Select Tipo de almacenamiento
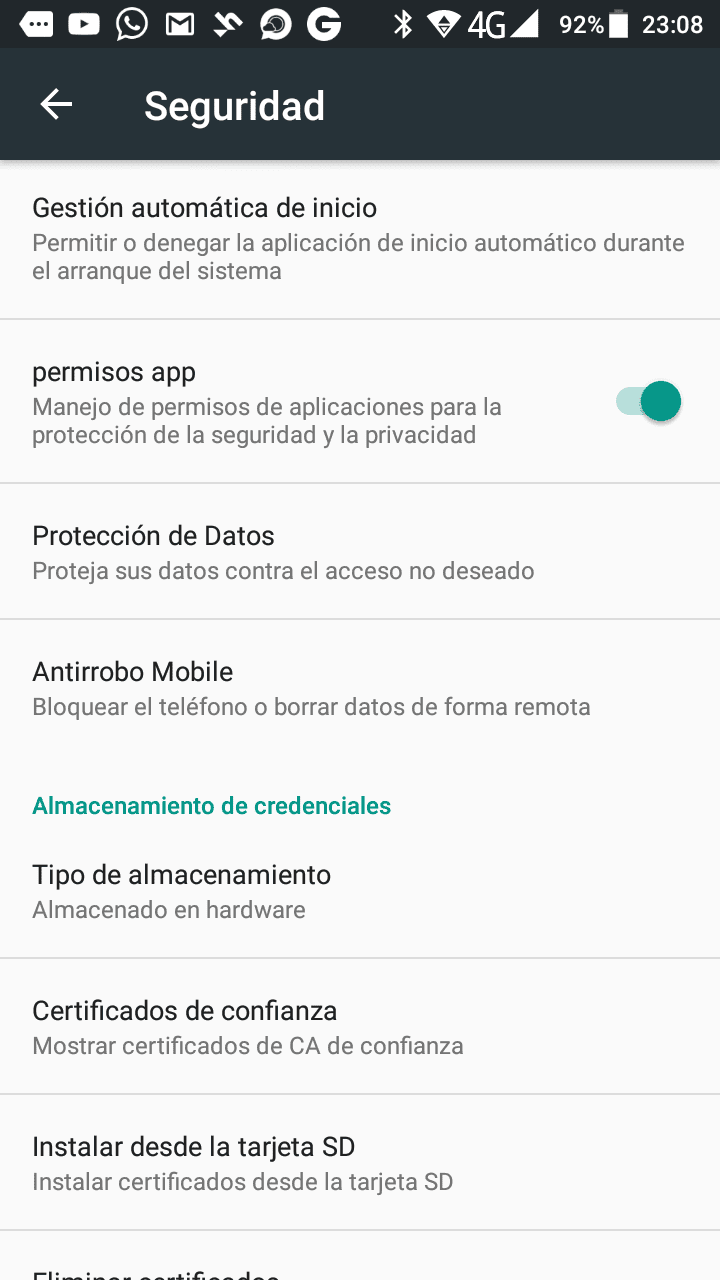Screen dimensions: 720x1280 [x=360, y=891]
